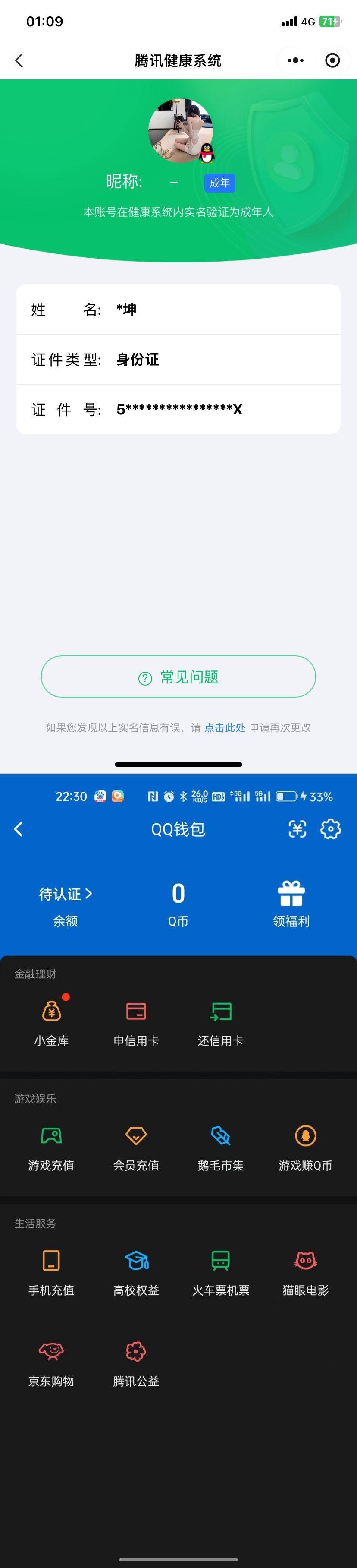Viewport: 357px width, 1568px height.
Task: Tap the 点击此处 link to change info
Action: [224, 727]
